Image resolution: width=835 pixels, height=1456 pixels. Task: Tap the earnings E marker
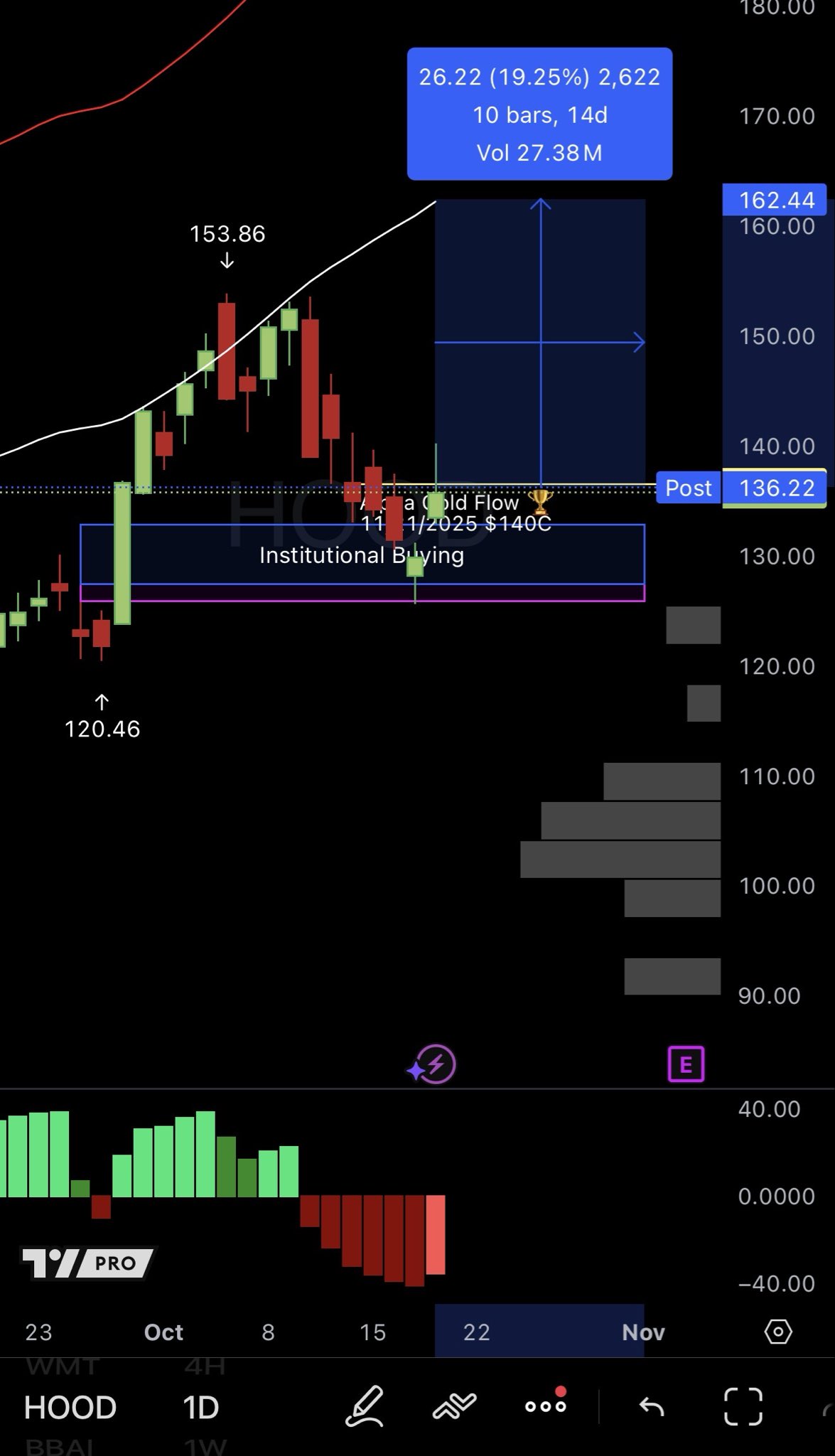tap(686, 1064)
